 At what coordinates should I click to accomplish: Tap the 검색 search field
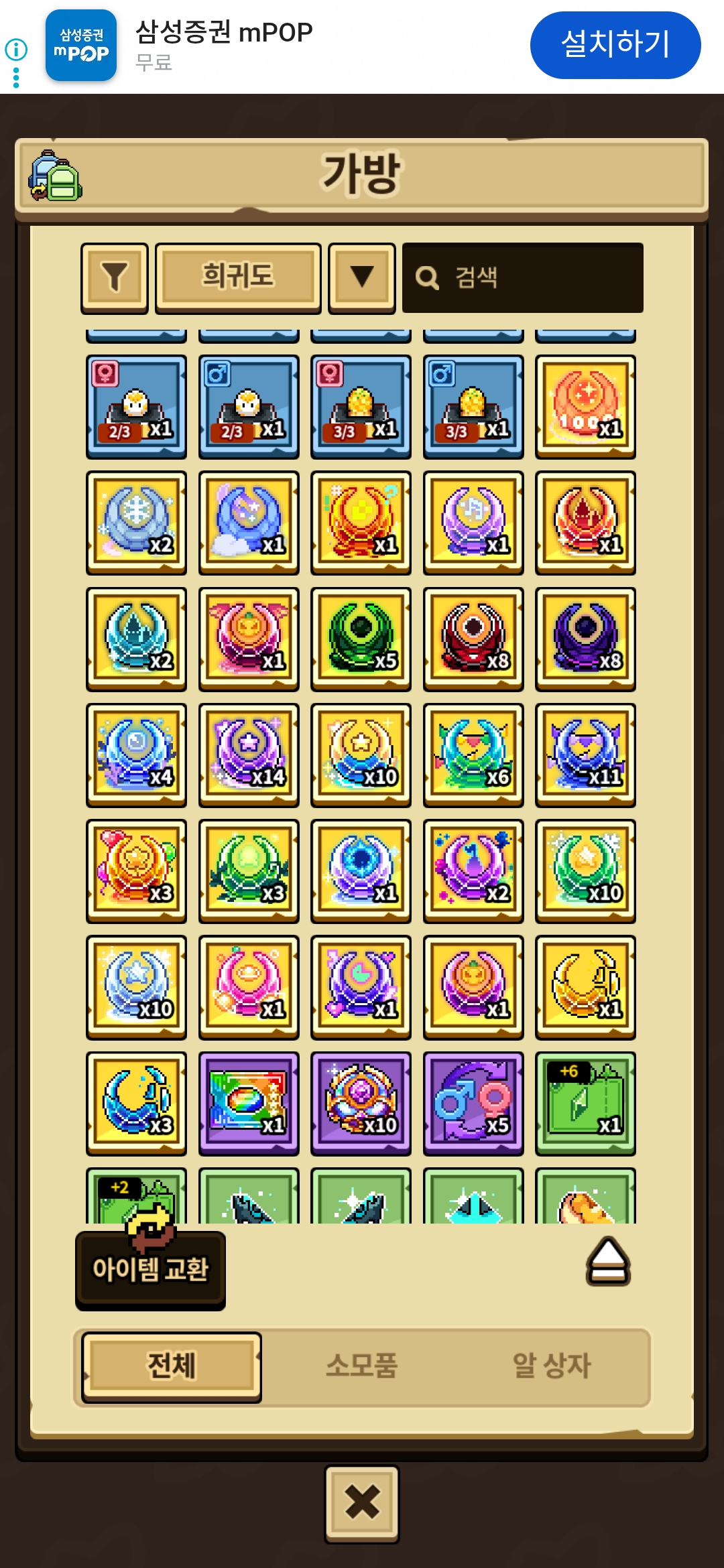pos(523,277)
